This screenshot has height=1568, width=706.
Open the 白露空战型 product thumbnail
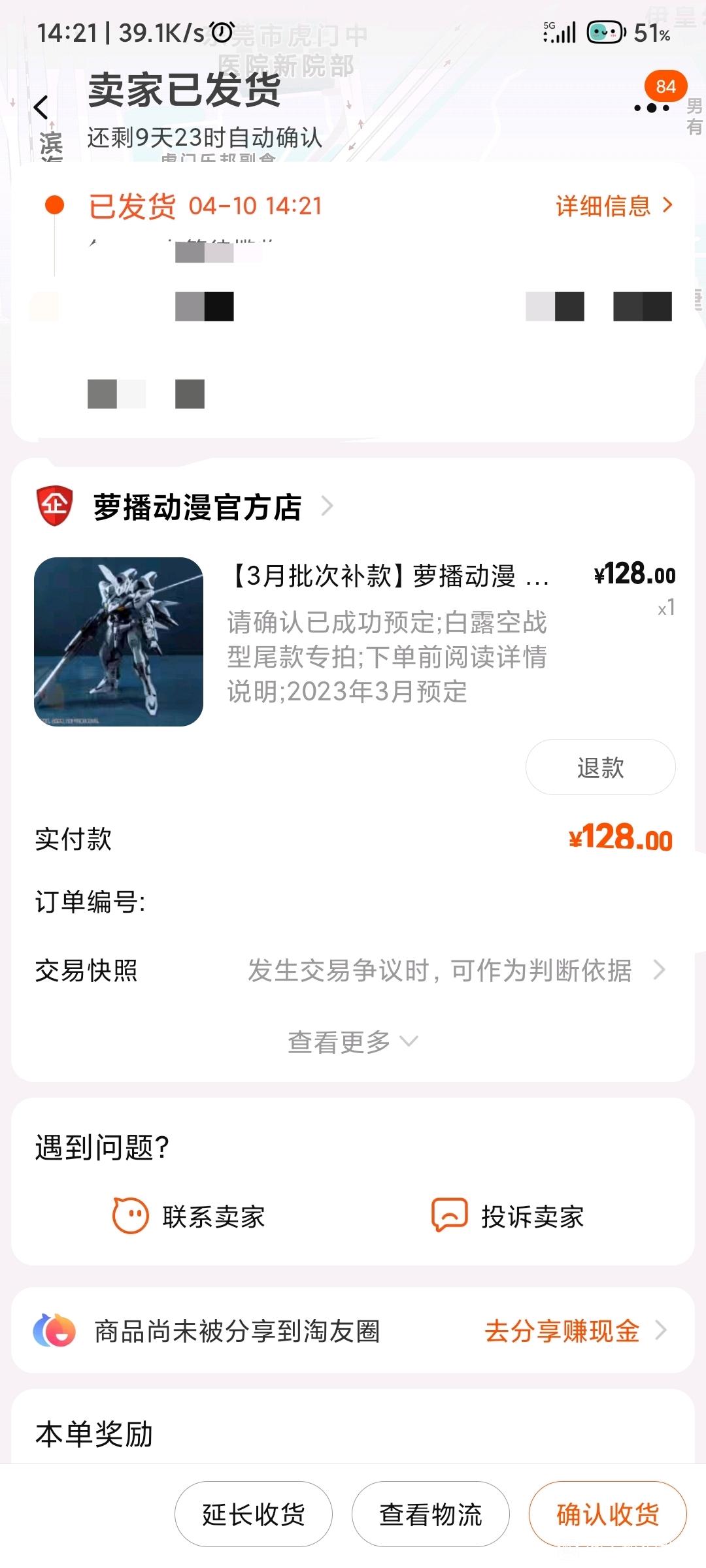point(118,642)
